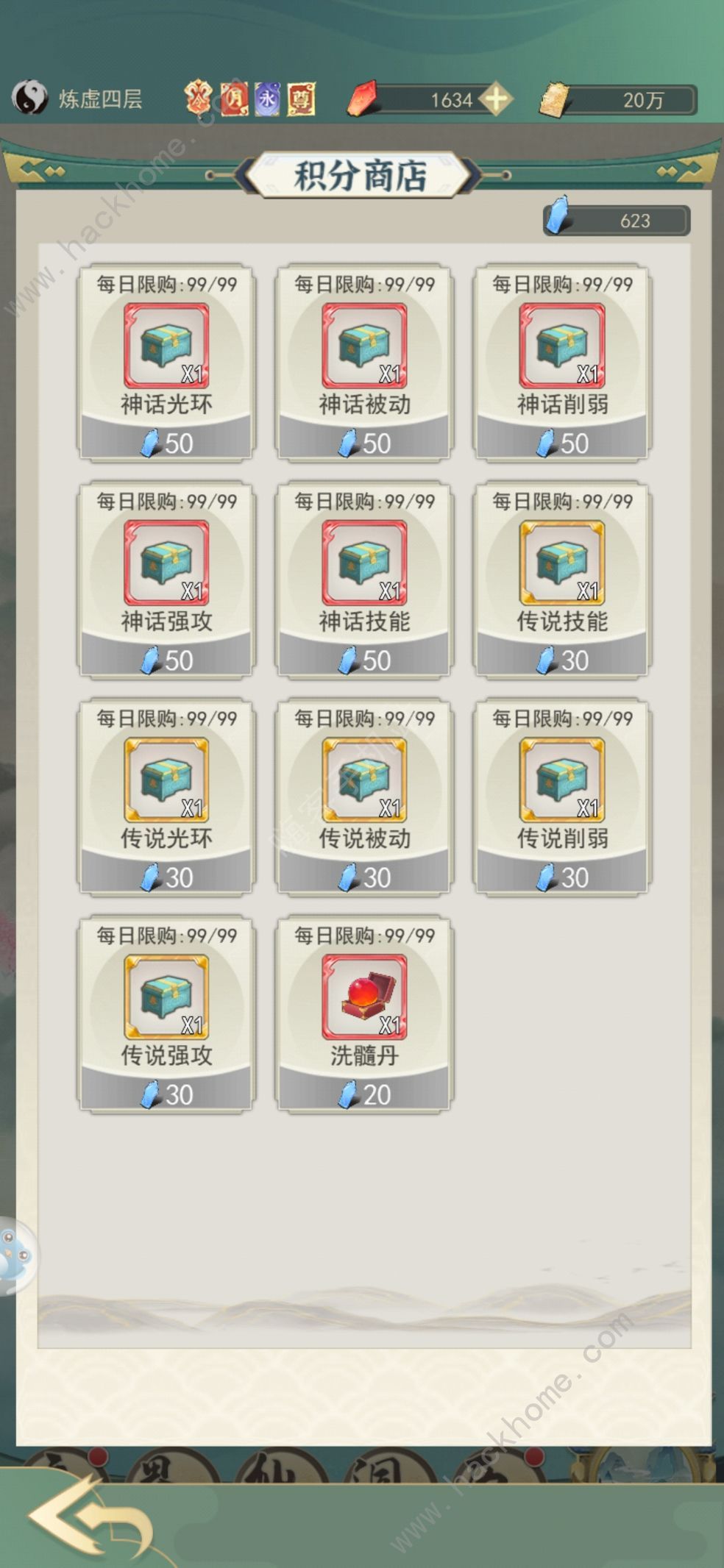The height and width of the screenshot is (1568, 724).
Task: Choose the 传说技能 chest item
Action: point(562,579)
